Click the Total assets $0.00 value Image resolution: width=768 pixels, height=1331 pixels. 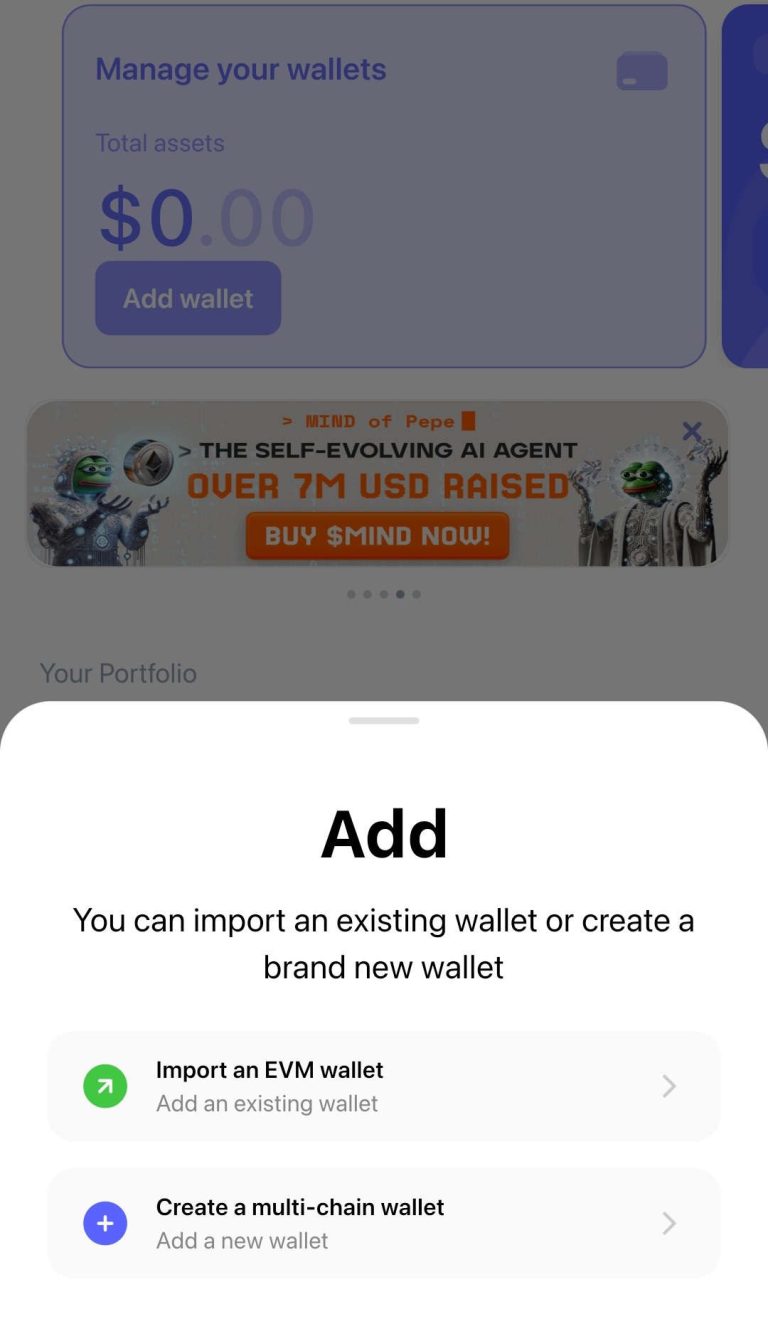(205, 217)
